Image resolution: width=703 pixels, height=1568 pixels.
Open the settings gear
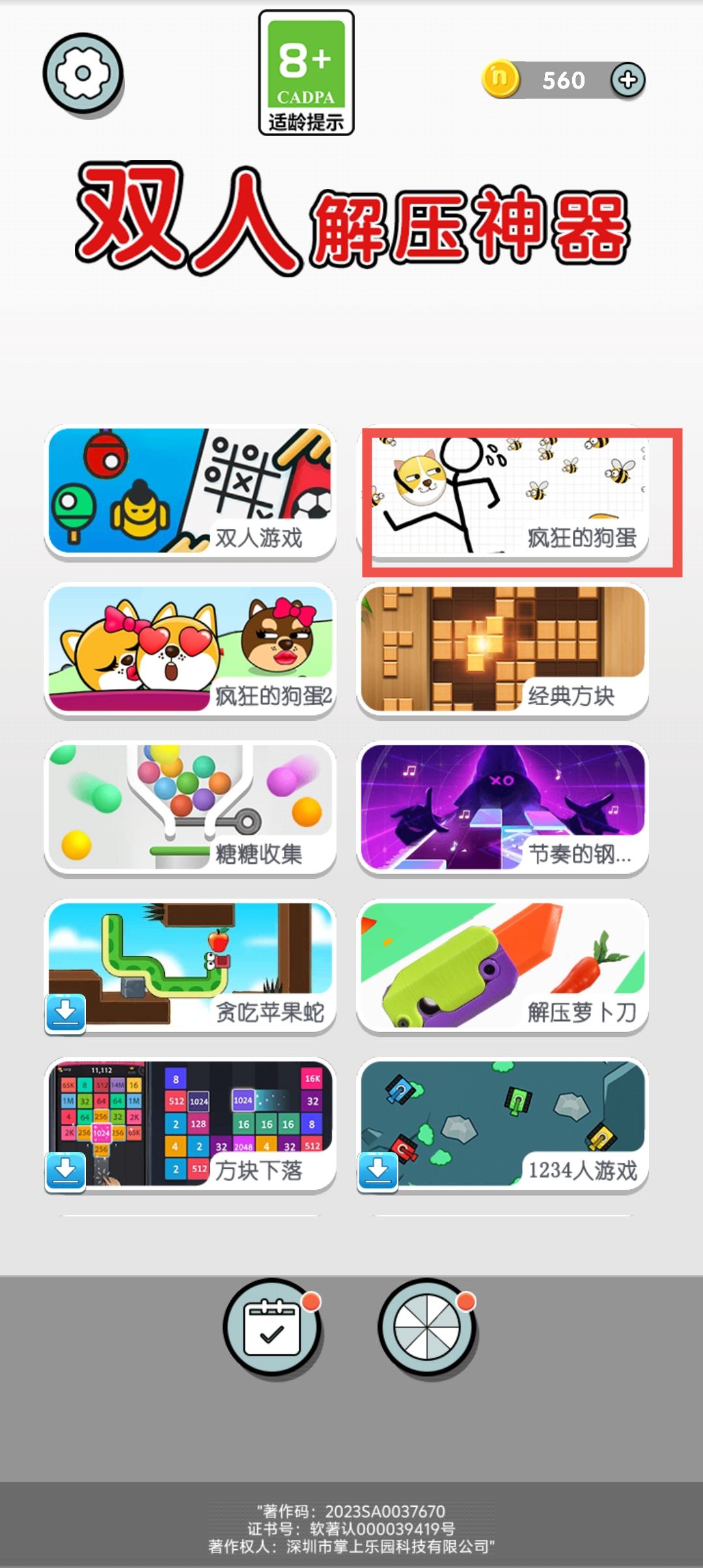click(83, 74)
